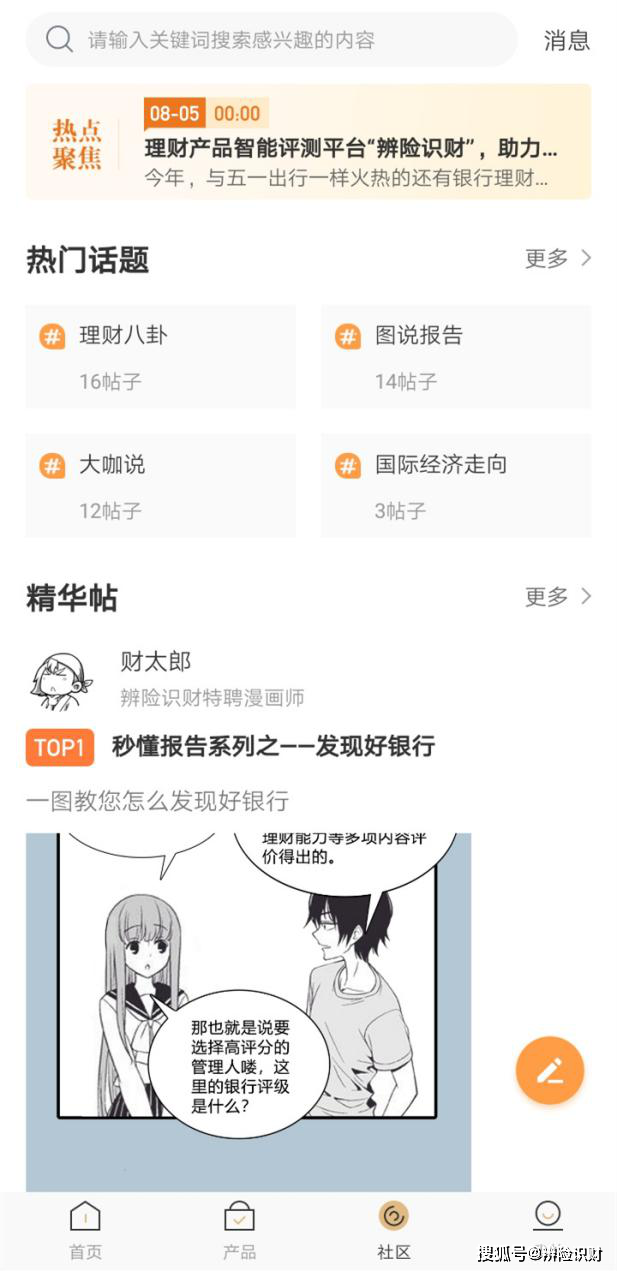Viewport: 617px width, 1271px height.
Task: Switch to the 产品 tab
Action: pos(239,1230)
